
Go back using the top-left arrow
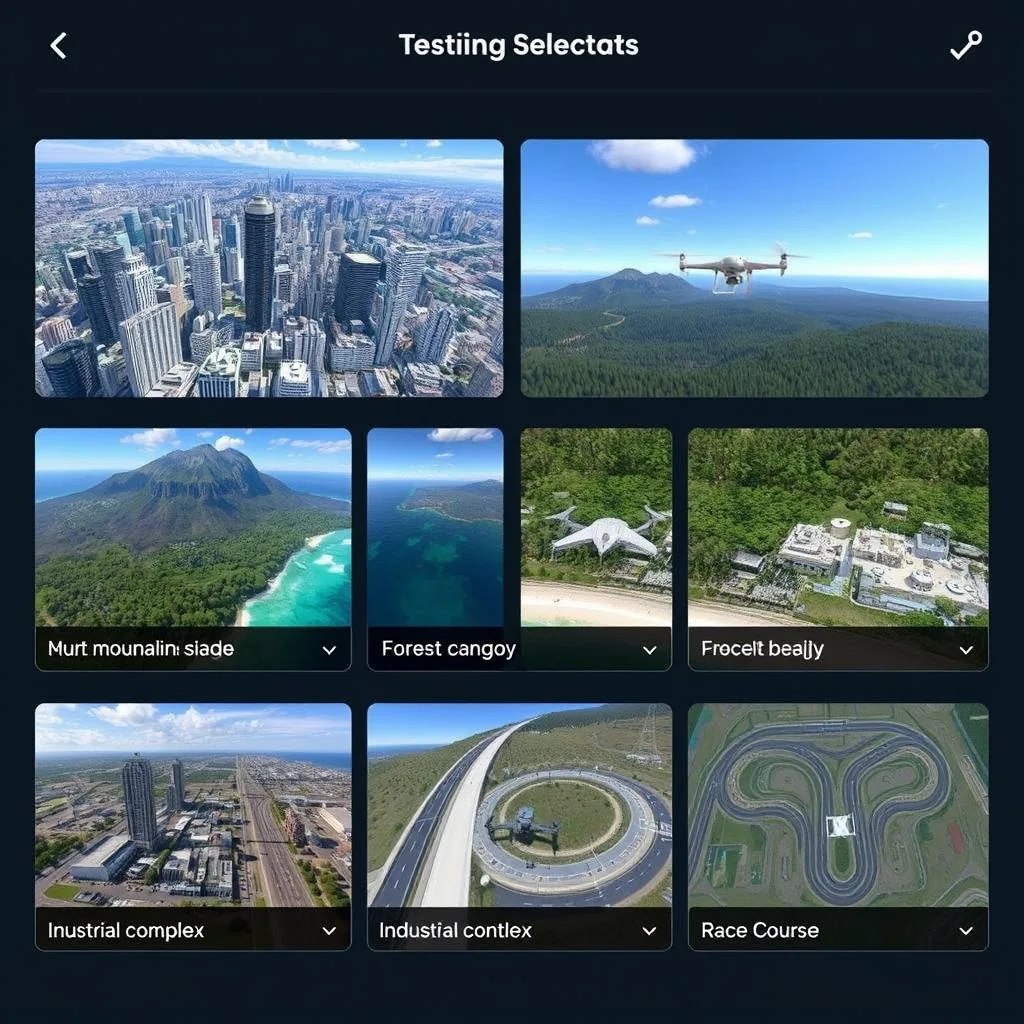(59, 45)
